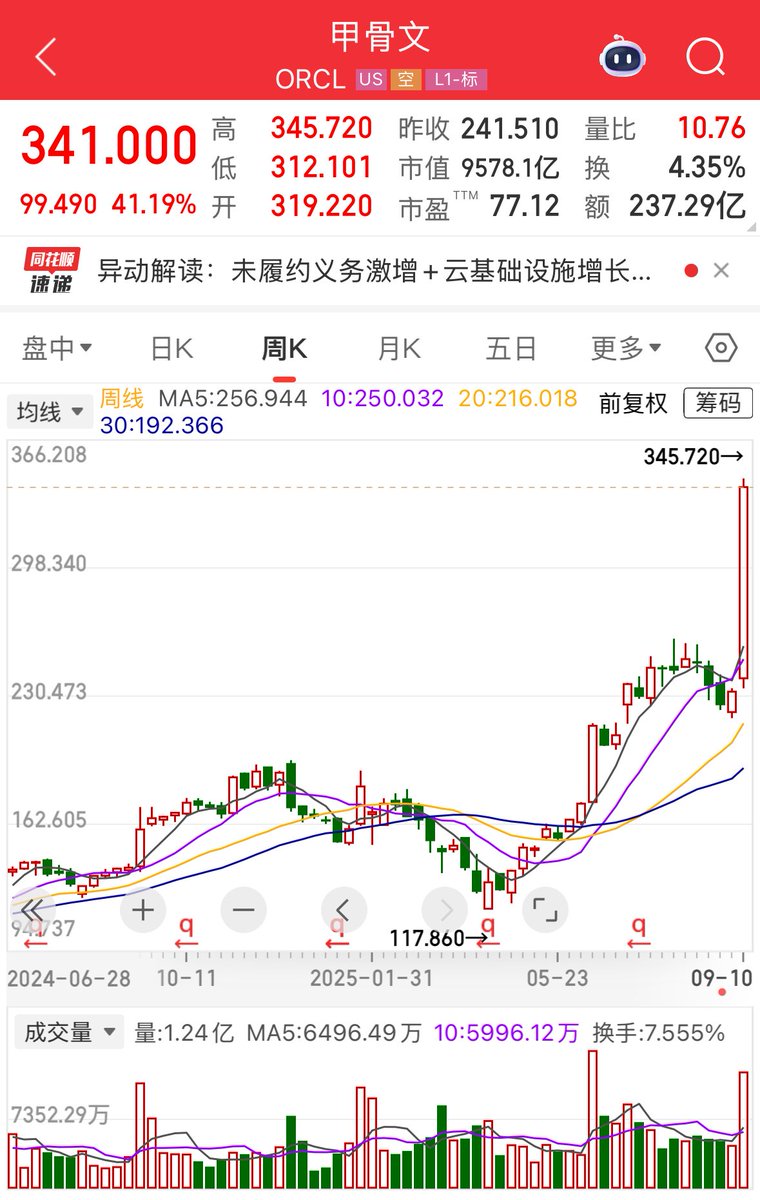This screenshot has width=760, height=1200.
Task: Move chart left with the single arrow
Action: (343, 910)
